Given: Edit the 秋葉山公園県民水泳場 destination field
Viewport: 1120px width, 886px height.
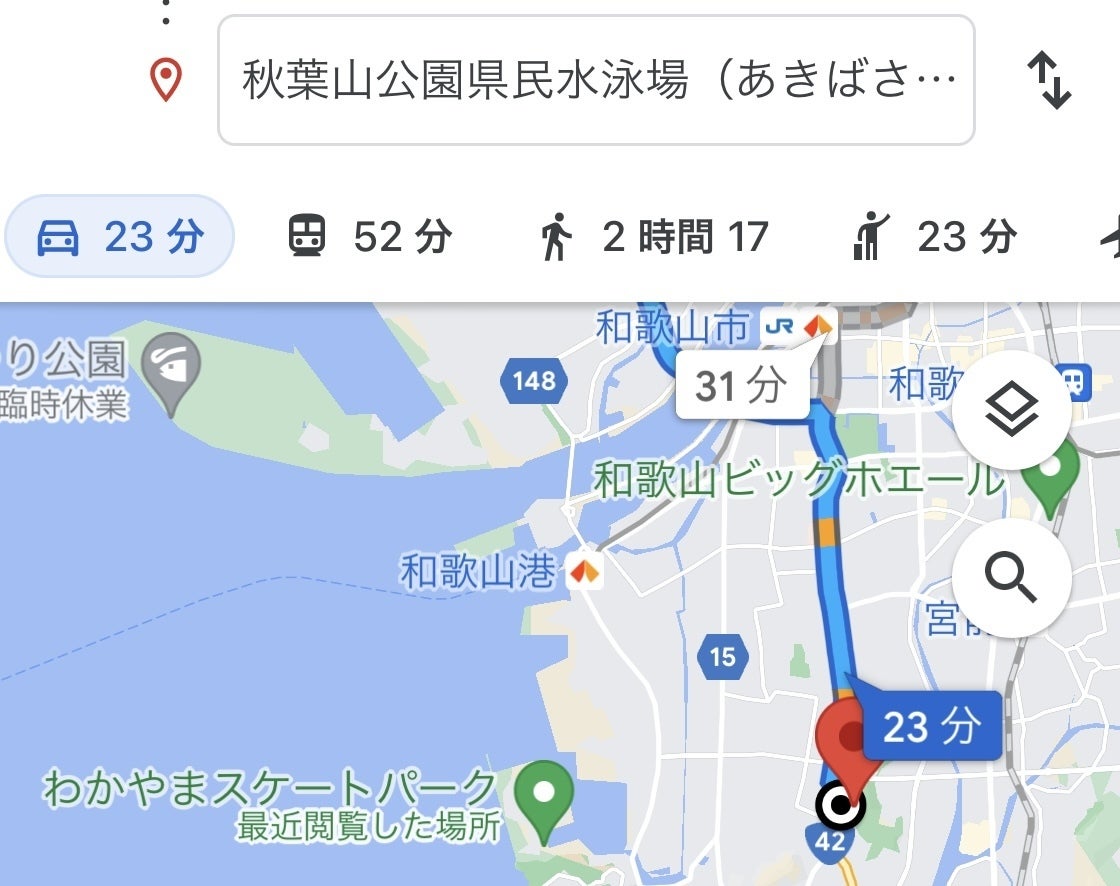Looking at the screenshot, I should point(595,80).
